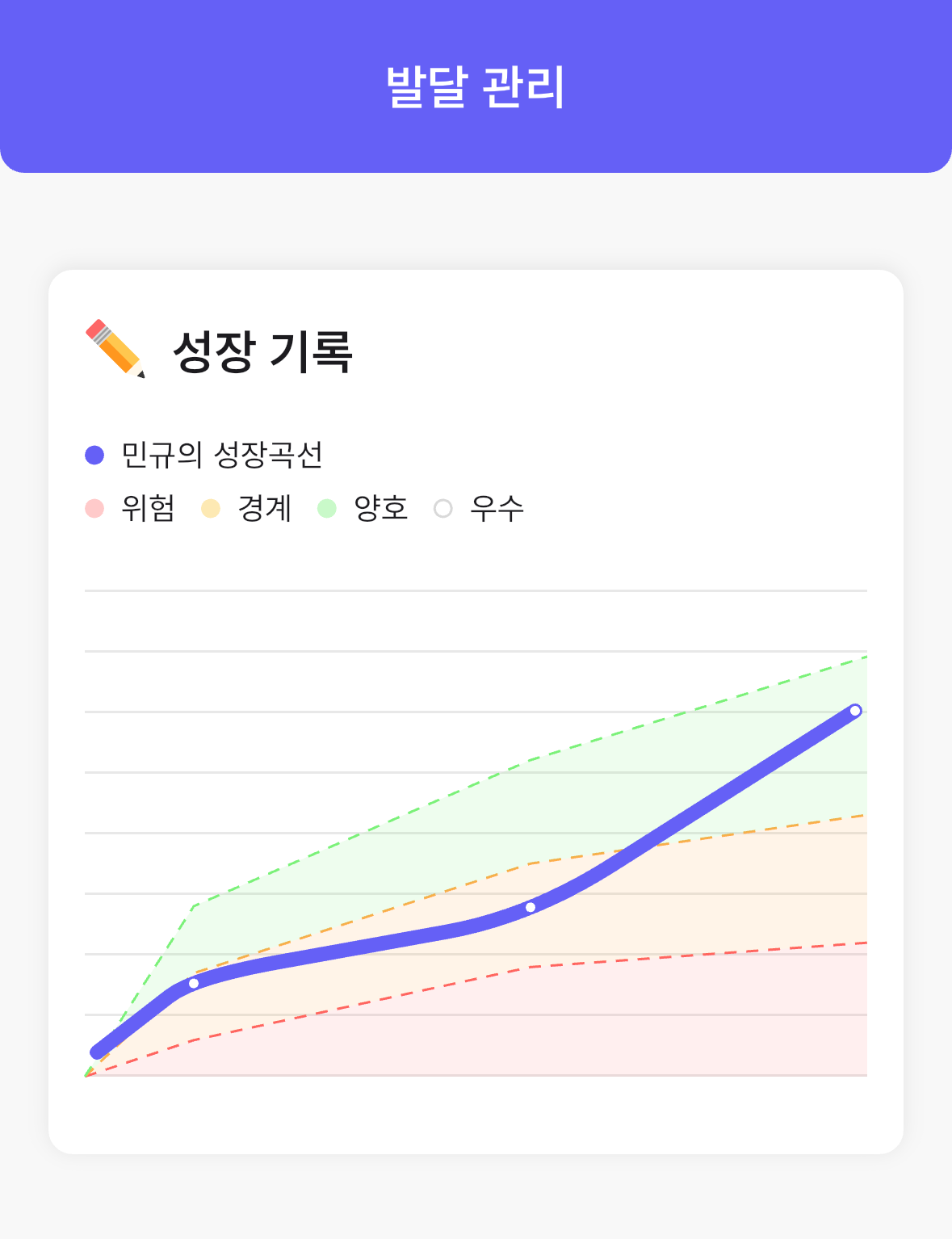Select the blue 민규의 성장곡선 legend dot

[x=94, y=453]
